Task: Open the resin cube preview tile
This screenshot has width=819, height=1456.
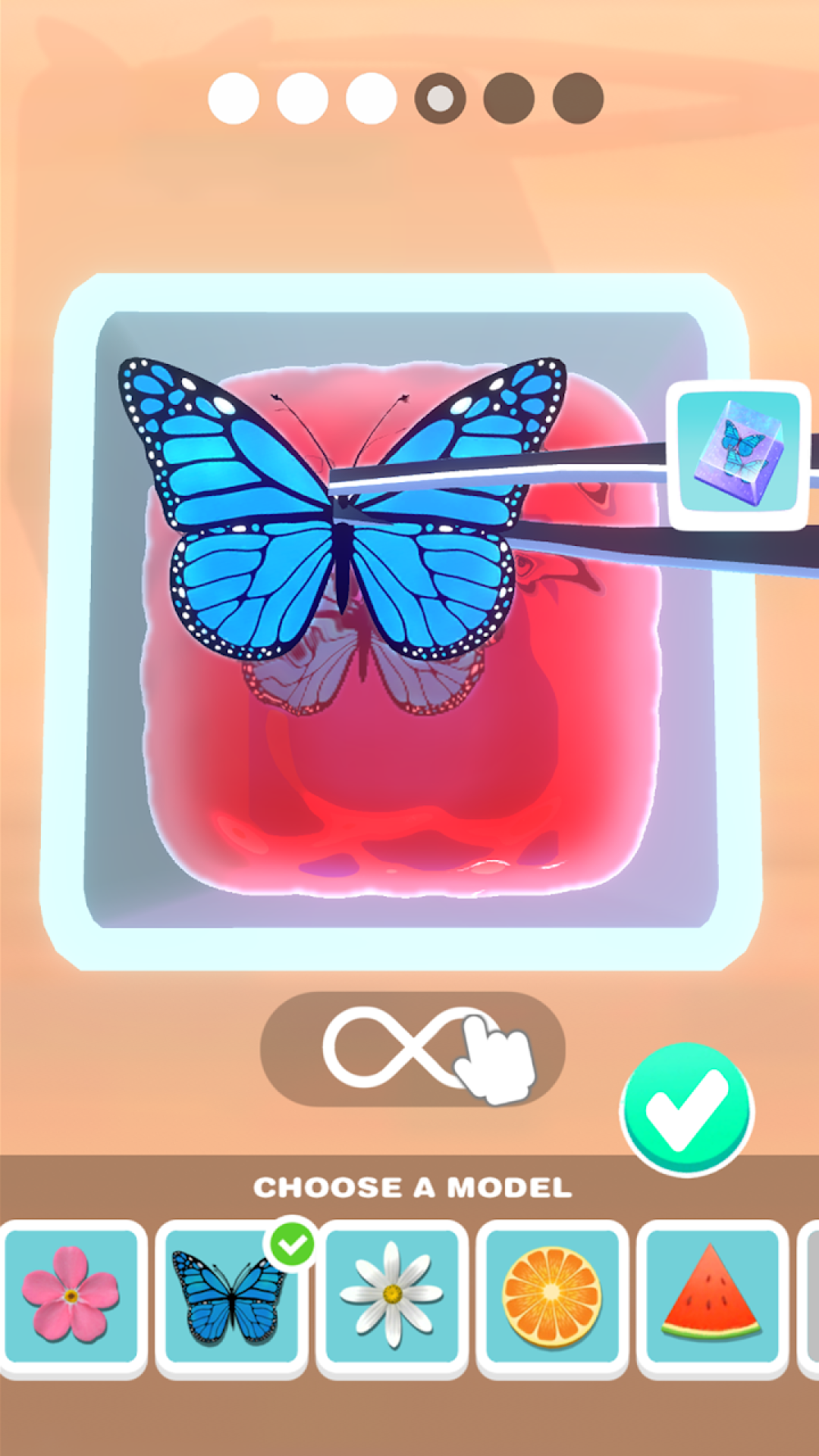Action: click(x=738, y=454)
